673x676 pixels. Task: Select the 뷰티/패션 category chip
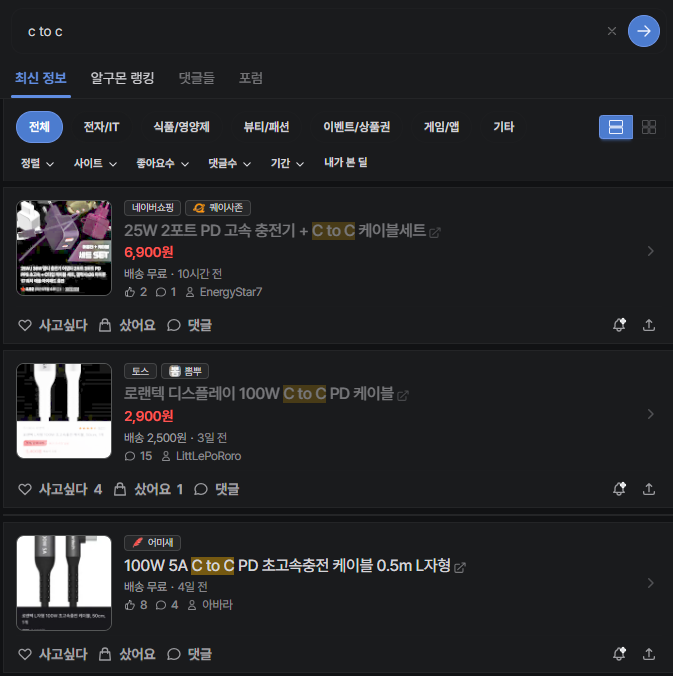click(266, 127)
